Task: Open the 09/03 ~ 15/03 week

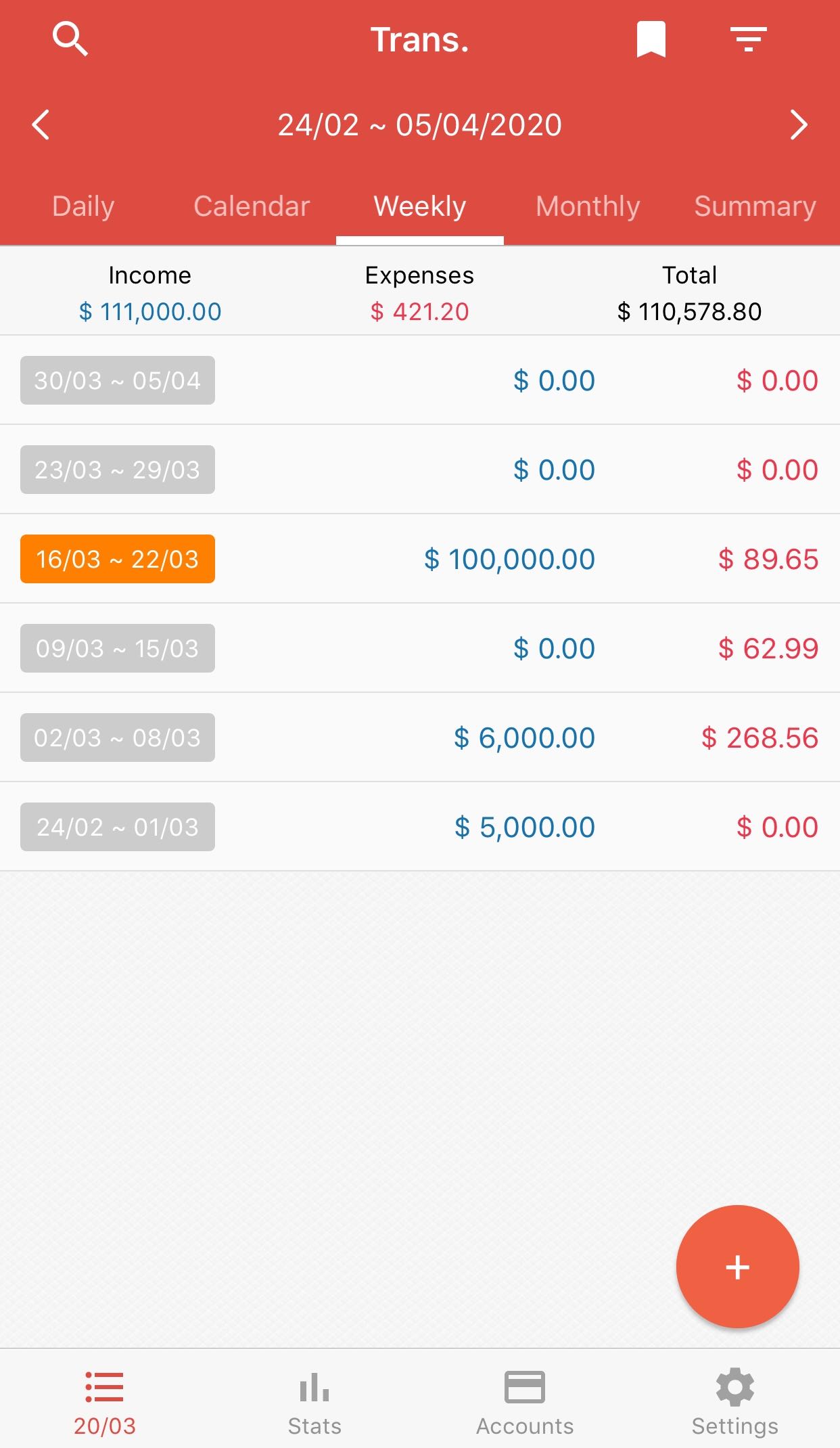Action: (420, 648)
